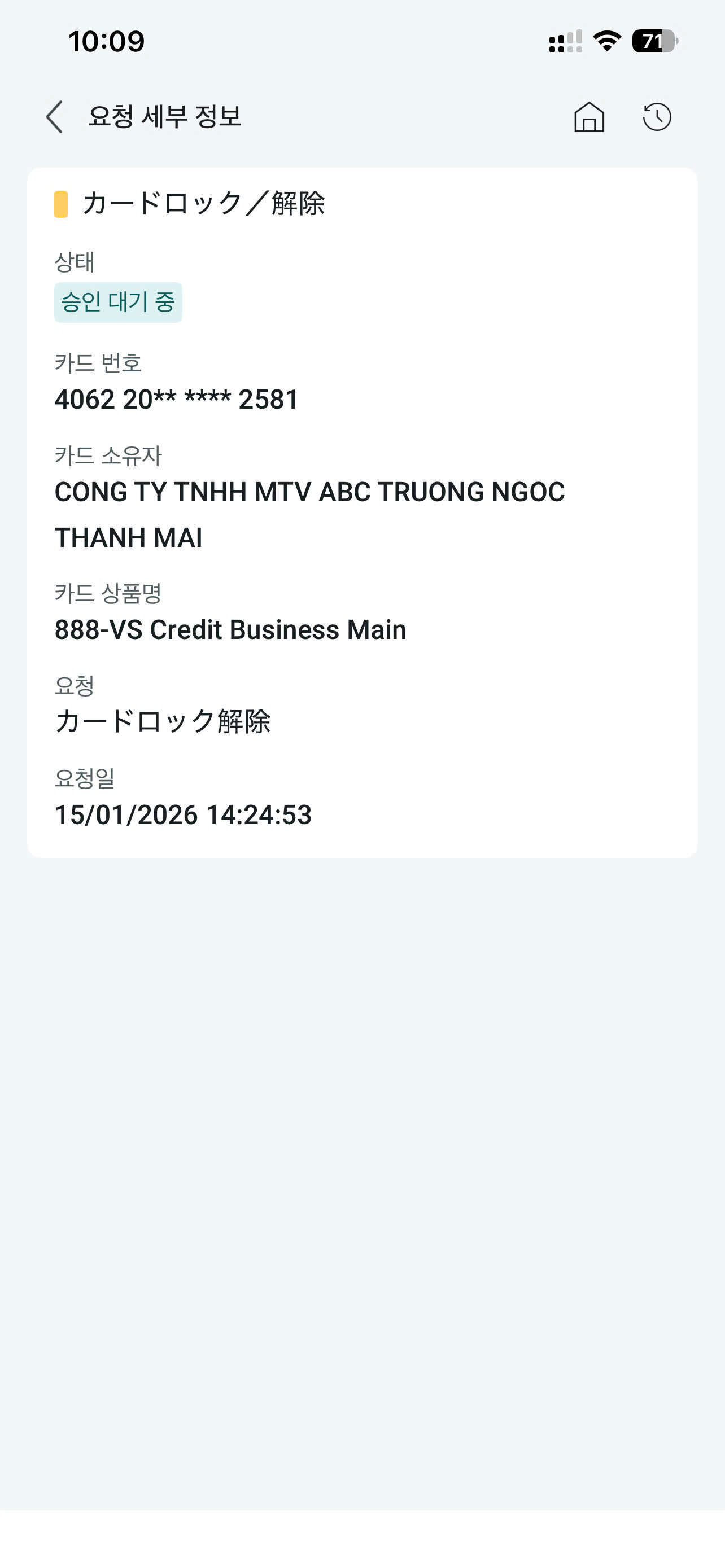Viewport: 725px width, 1568px height.
Task: Open the home screen icon
Action: (589, 117)
